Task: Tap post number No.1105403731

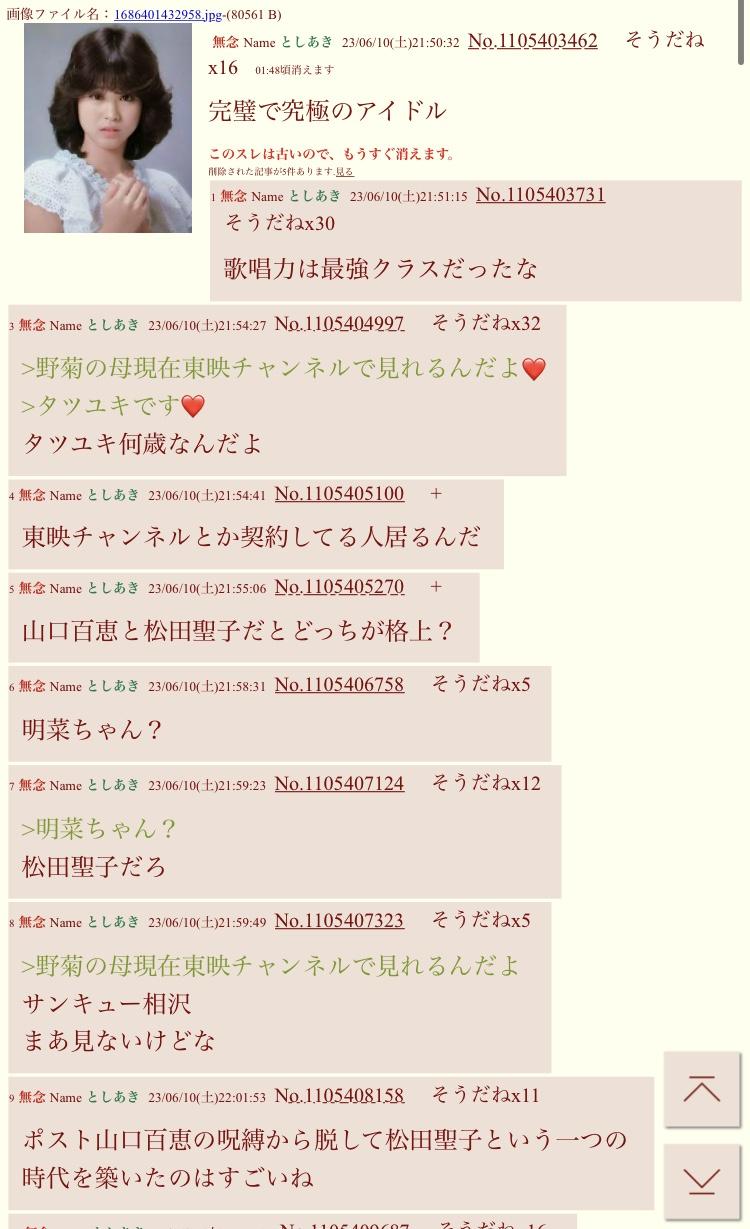Action: tap(540, 195)
